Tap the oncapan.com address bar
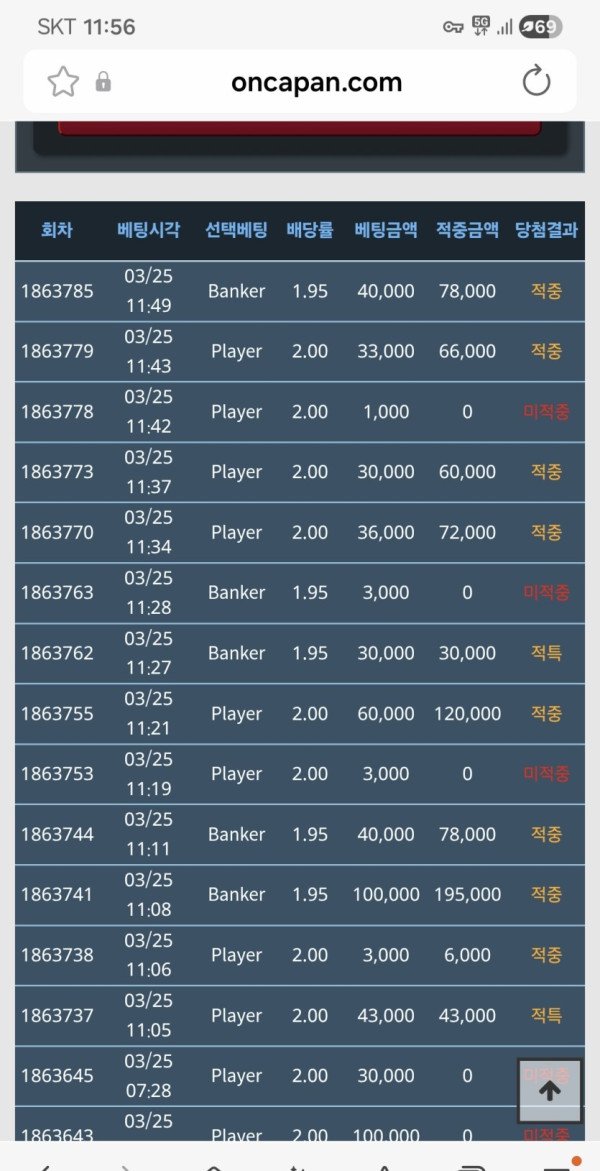 (x=316, y=82)
